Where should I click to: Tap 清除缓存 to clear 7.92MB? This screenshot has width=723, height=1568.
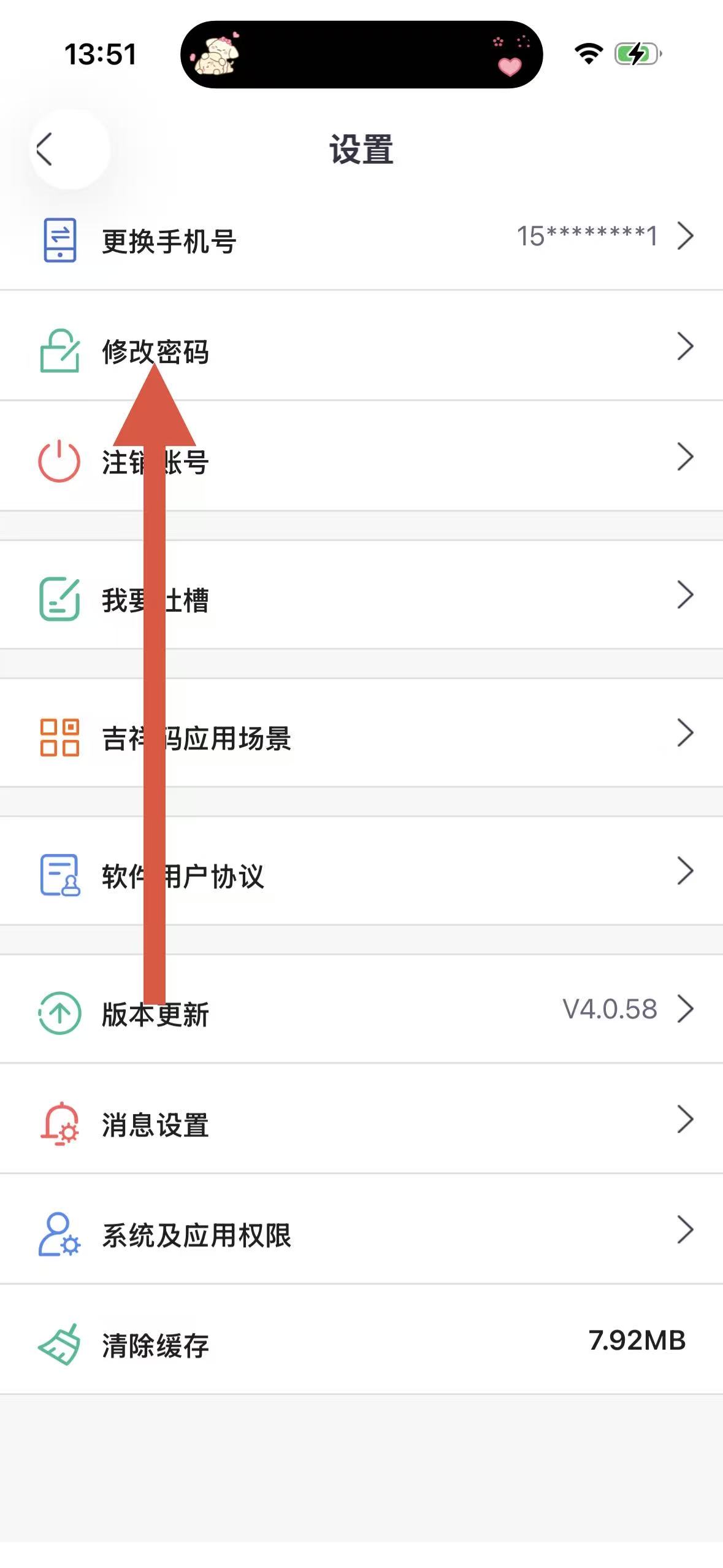361,1344
